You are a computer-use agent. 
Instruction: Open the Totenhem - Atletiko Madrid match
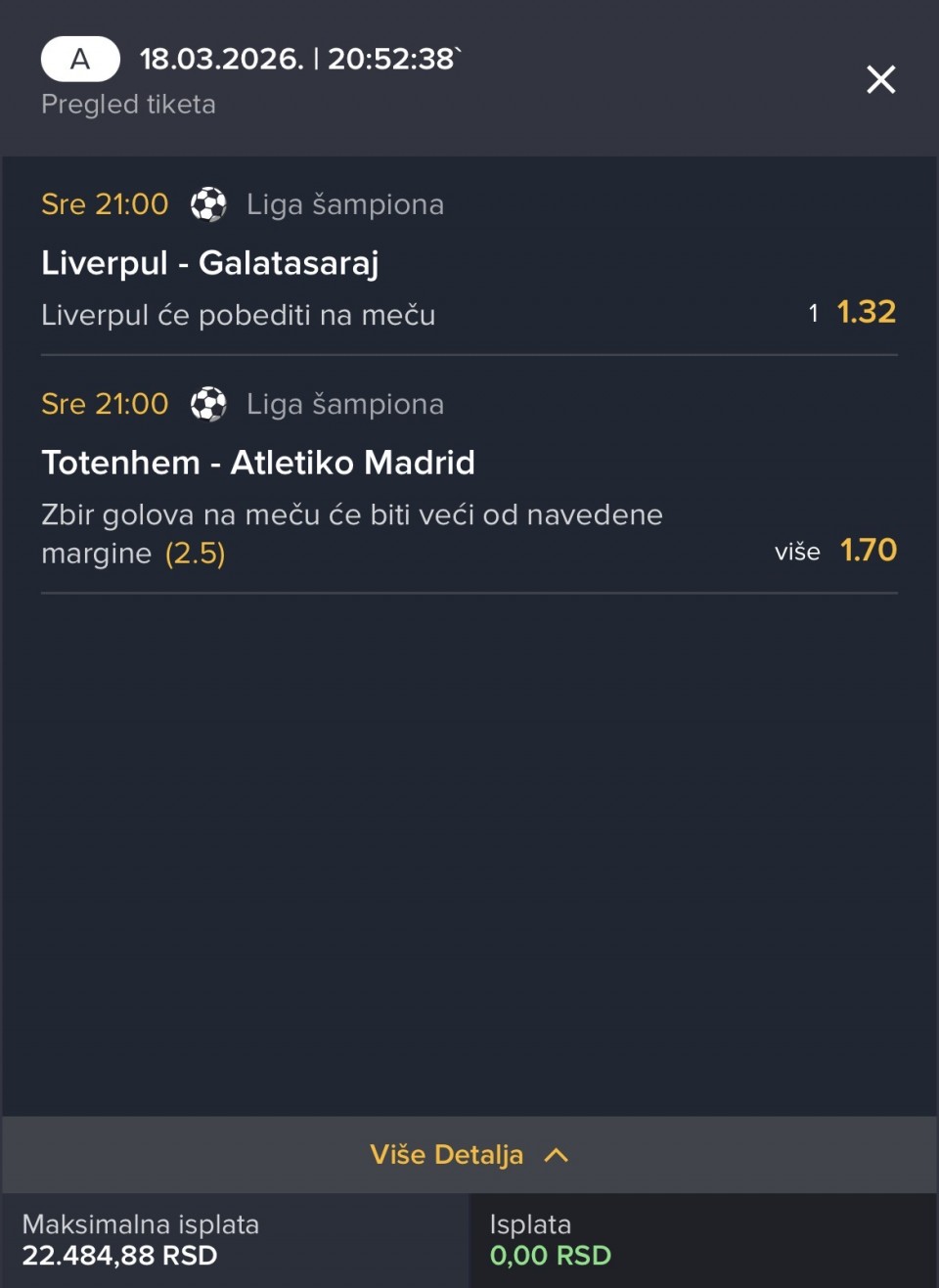(258, 463)
